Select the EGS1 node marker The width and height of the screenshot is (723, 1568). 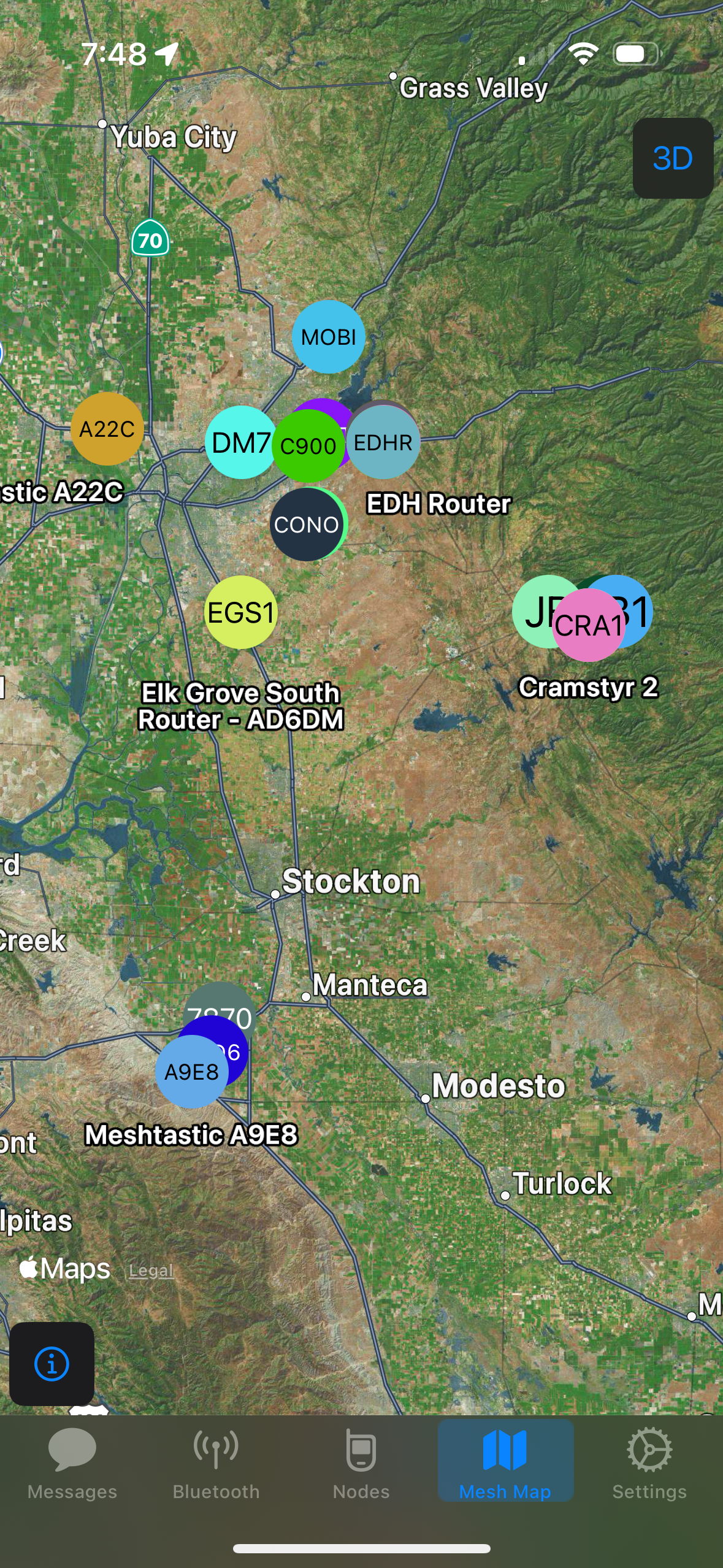click(x=240, y=612)
